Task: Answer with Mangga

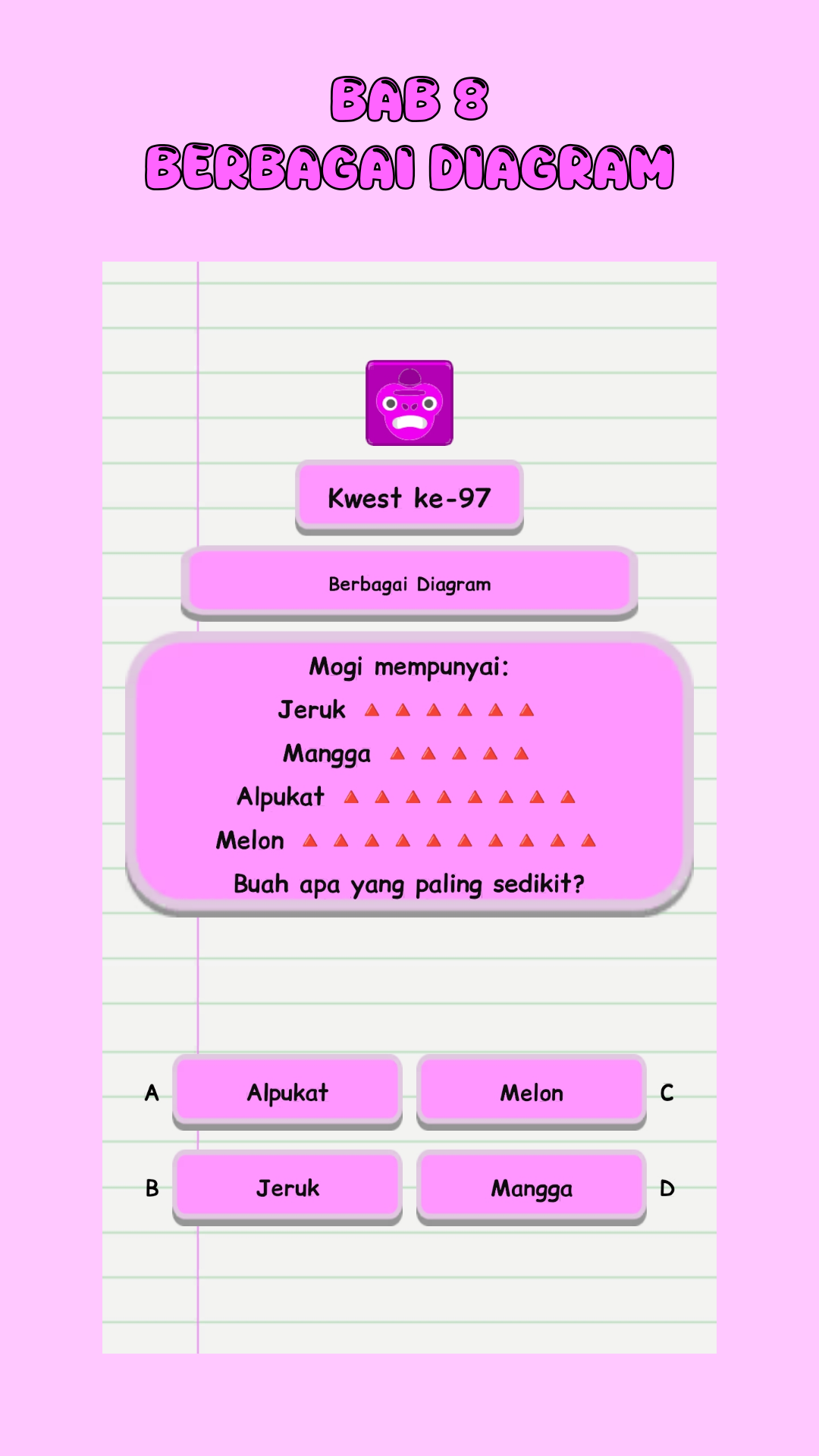Action: pyautogui.click(x=531, y=1188)
